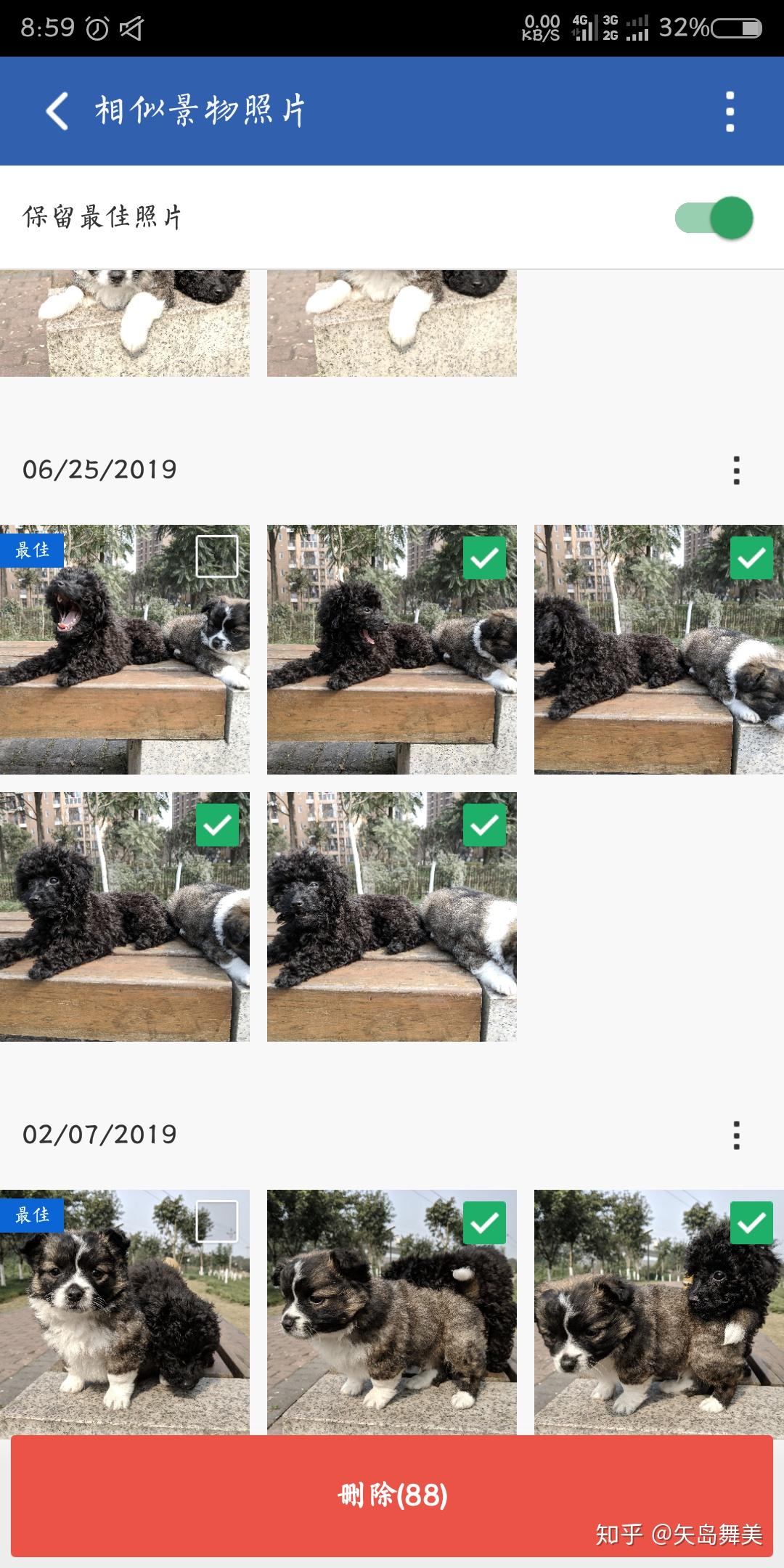Uncheck the fourth photo in 06/25/2019 group
Screen dimensions: 784x1568
pos(217,825)
